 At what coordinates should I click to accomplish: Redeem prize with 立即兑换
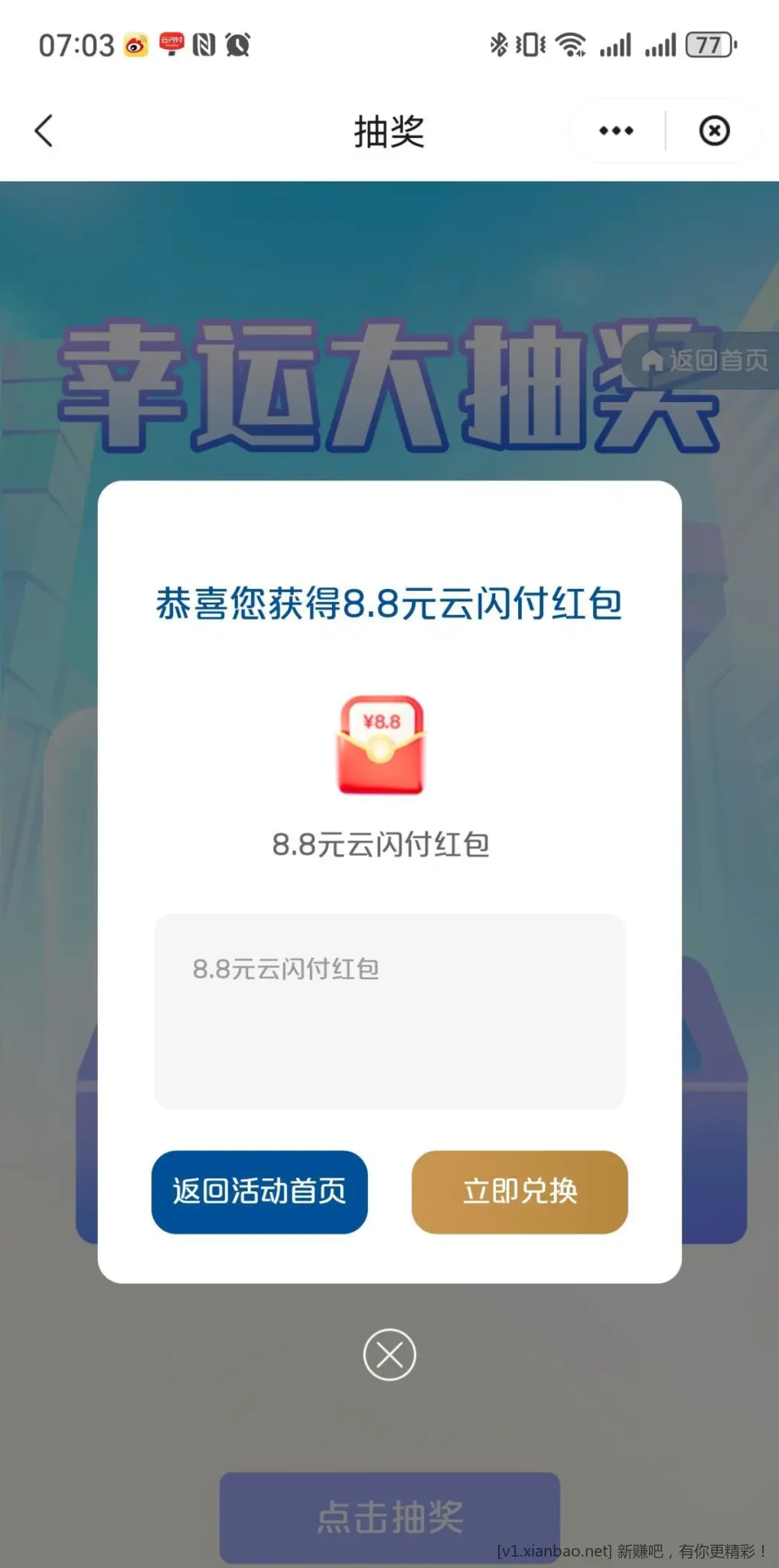pyautogui.click(x=520, y=1191)
